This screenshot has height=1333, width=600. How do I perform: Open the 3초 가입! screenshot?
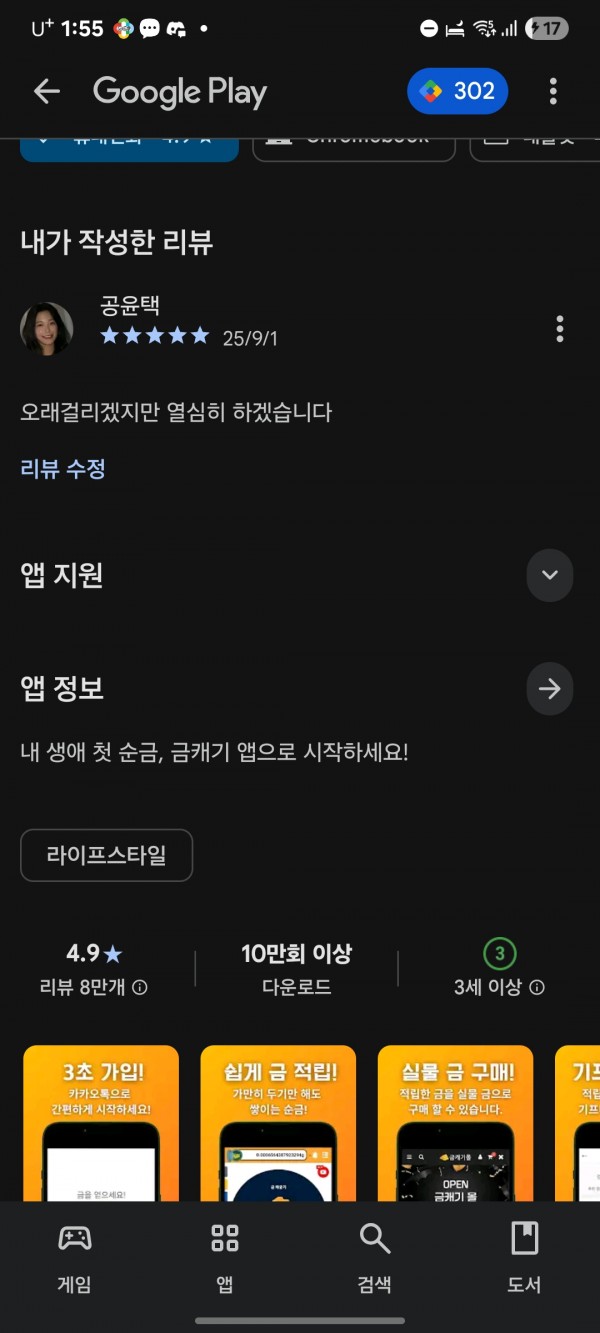[101, 1123]
